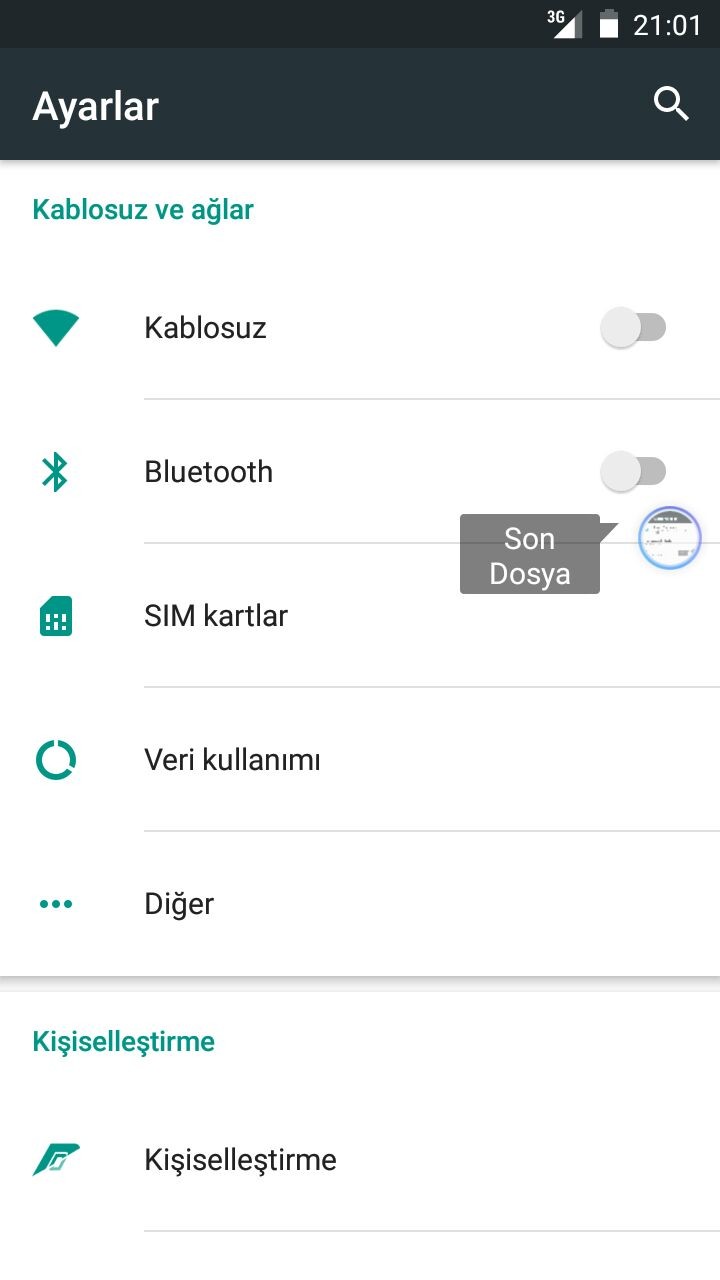This screenshot has width=720, height=1280.
Task: Enable the Bluetooth switch
Action: [633, 472]
